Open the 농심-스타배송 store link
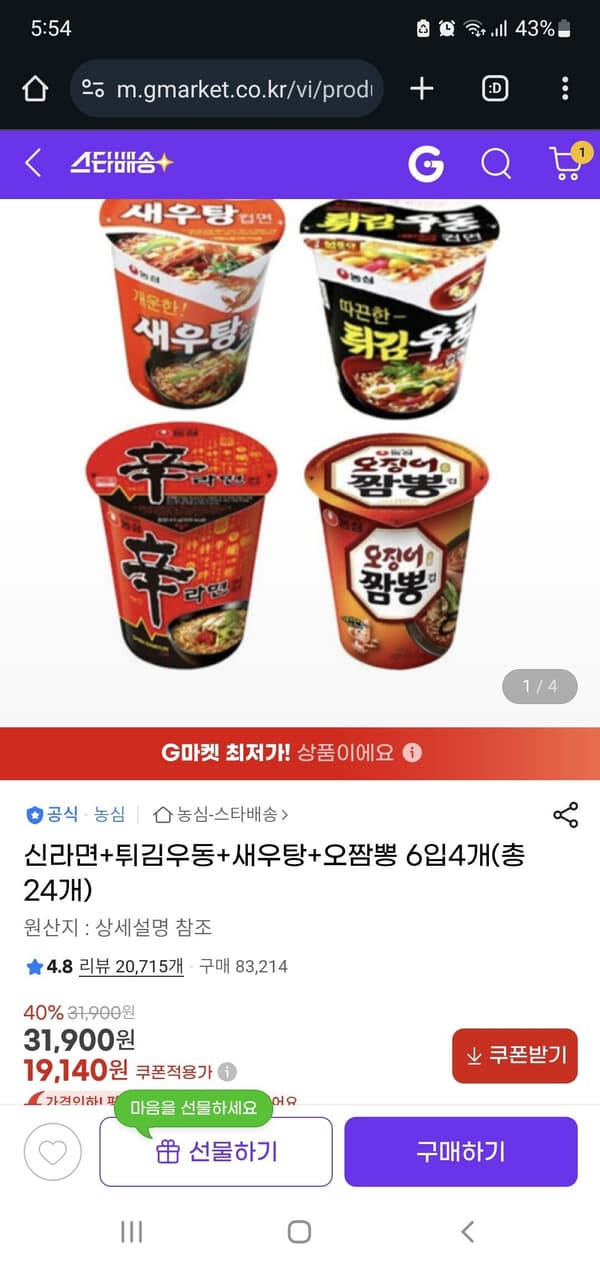Image resolution: width=600 pixels, height=1267 pixels. (x=221, y=815)
